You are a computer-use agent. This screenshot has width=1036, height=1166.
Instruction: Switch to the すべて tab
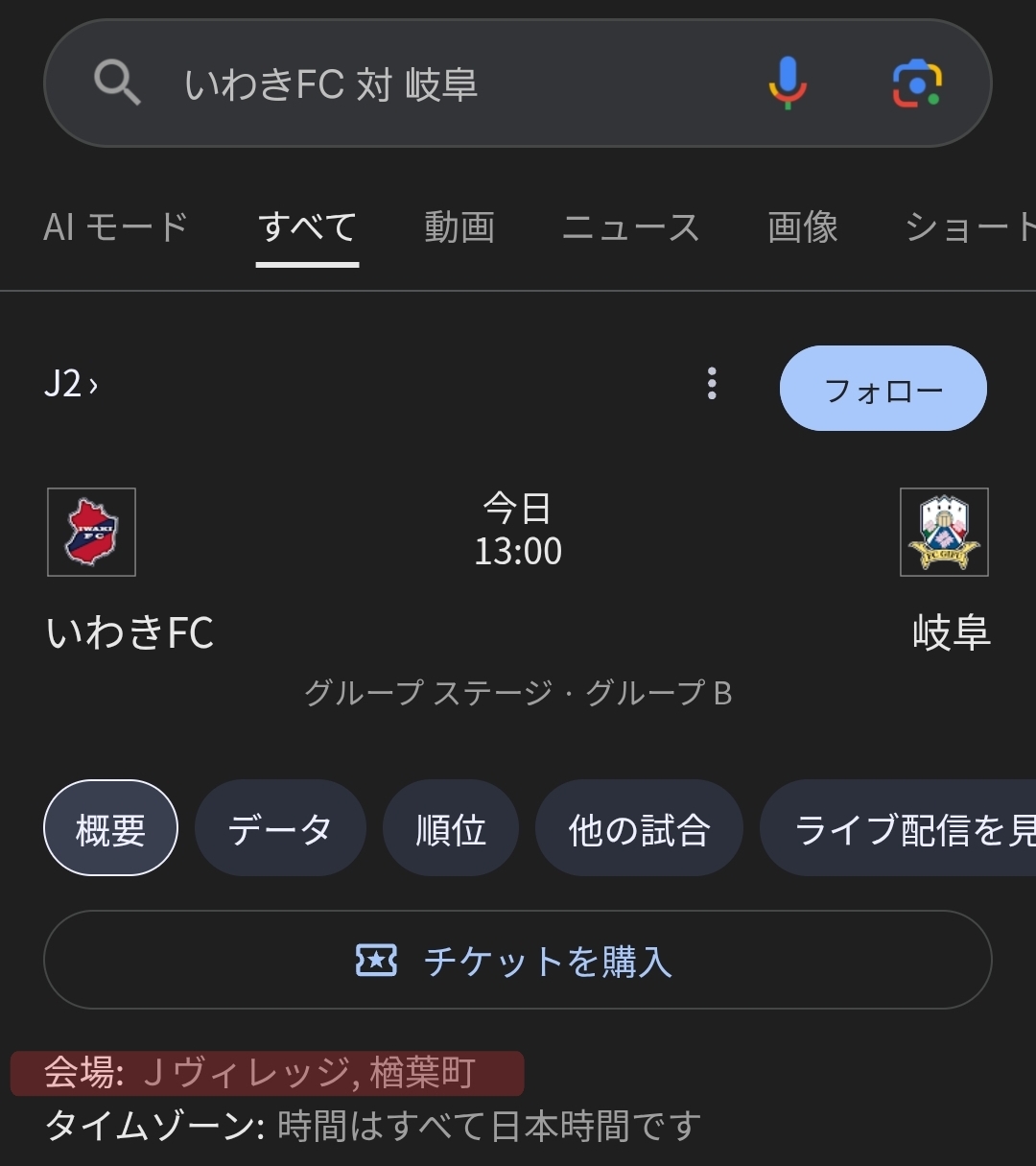[307, 227]
